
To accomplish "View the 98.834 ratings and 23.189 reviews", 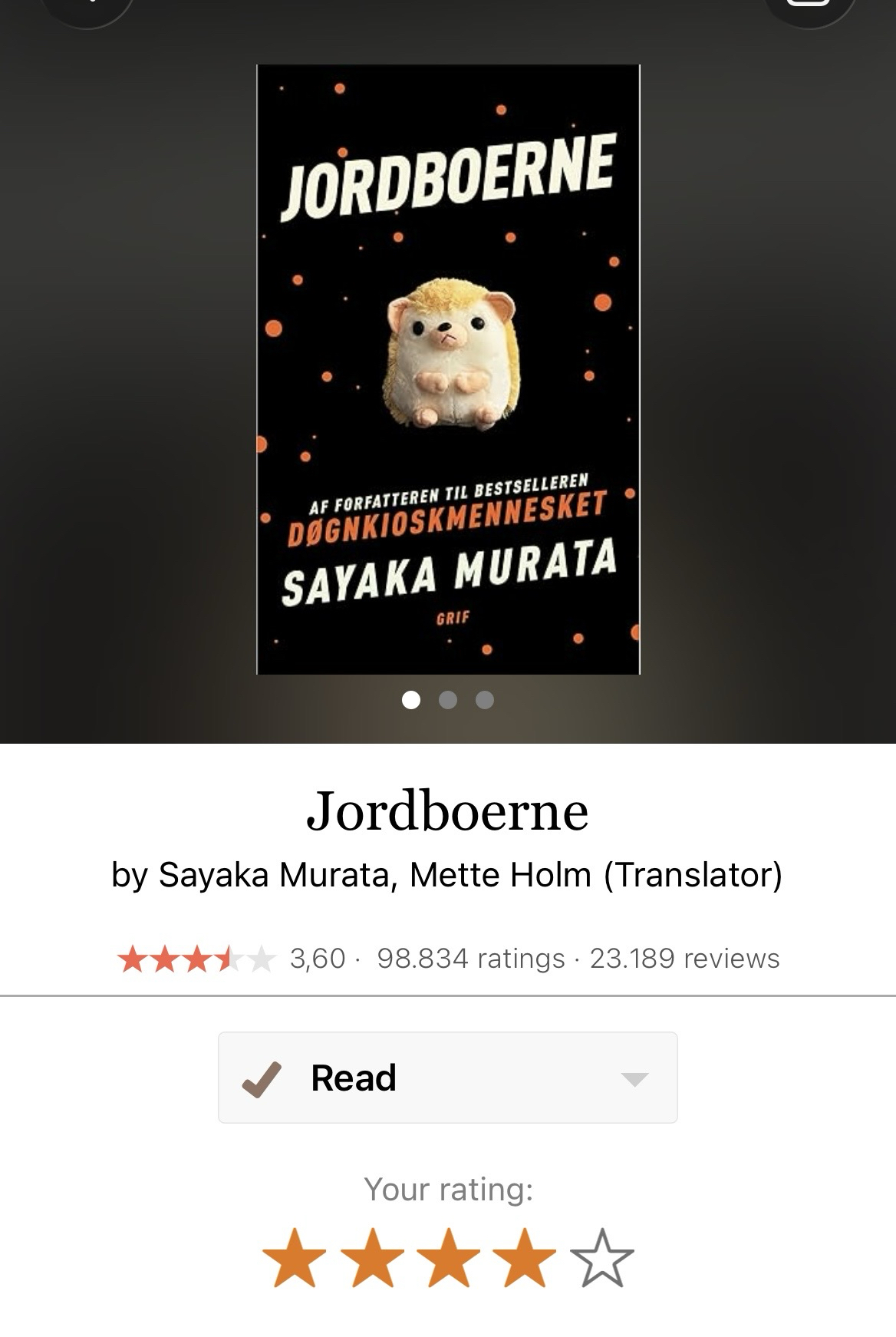I will [577, 959].
